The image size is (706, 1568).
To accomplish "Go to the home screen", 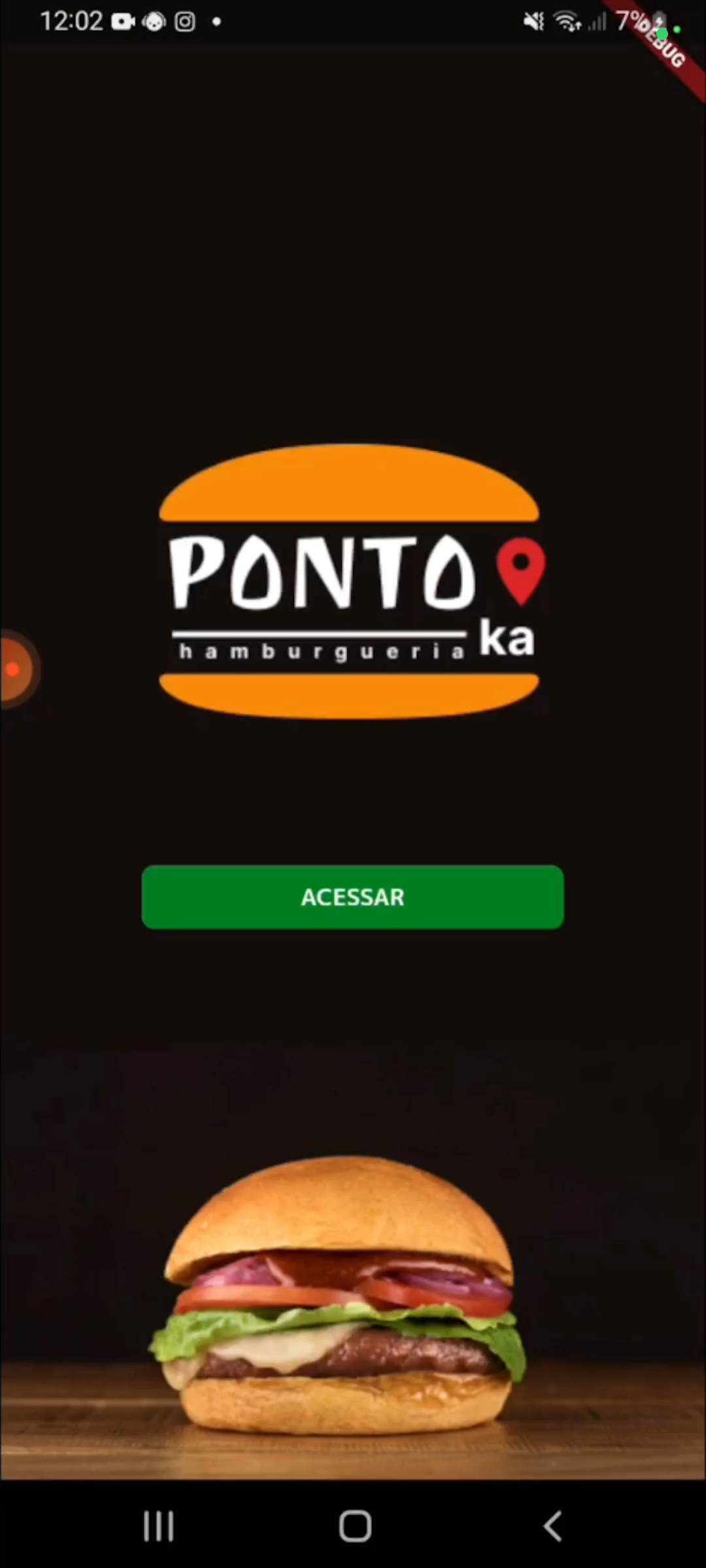I will coord(354,1526).
